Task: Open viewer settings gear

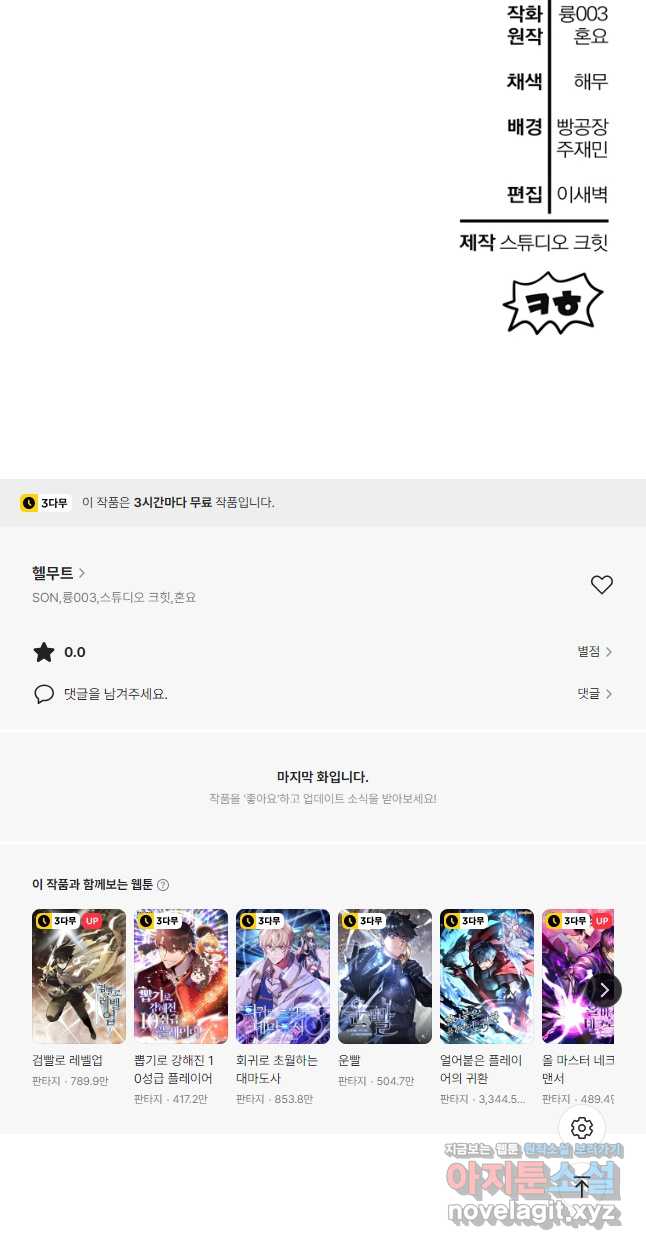Action: (x=582, y=1129)
